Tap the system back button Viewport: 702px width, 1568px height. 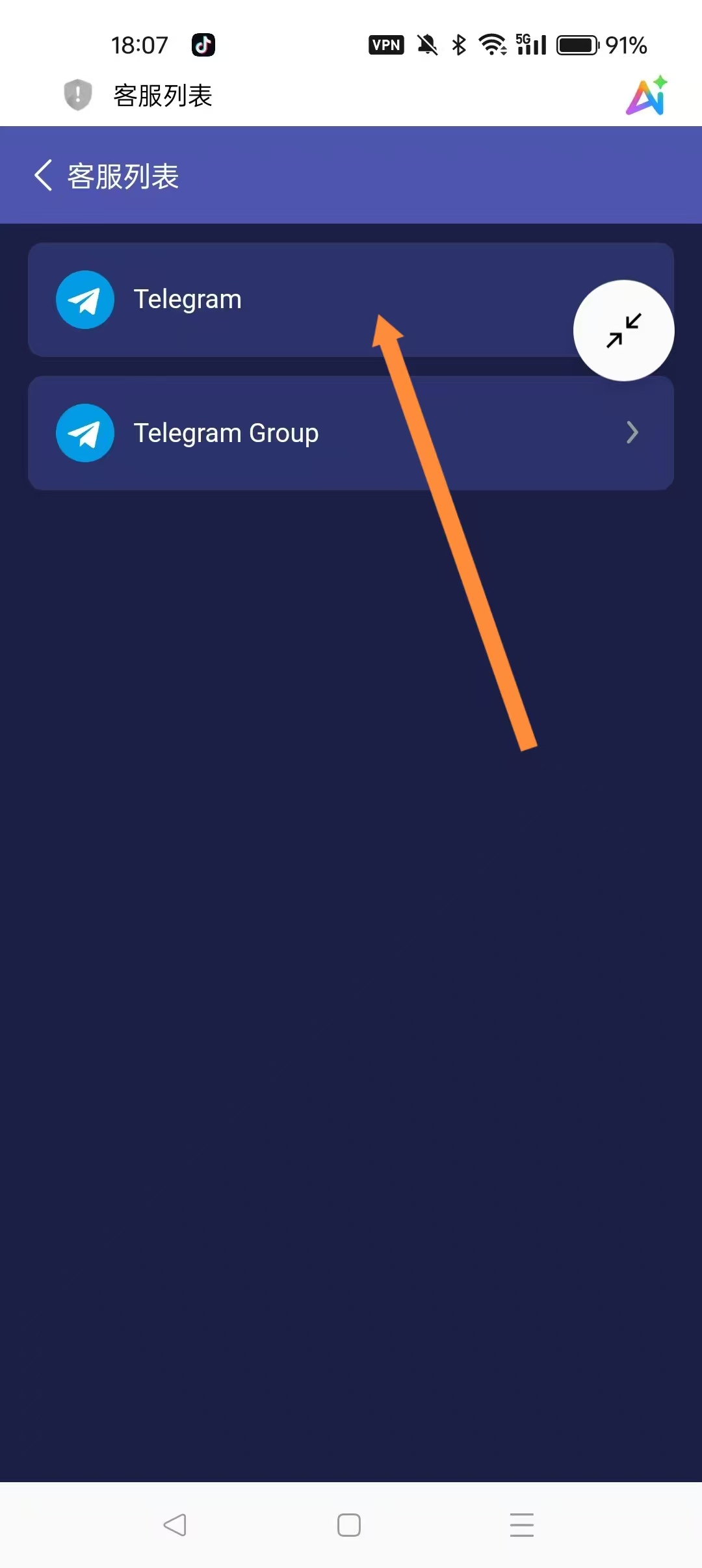tap(175, 1524)
